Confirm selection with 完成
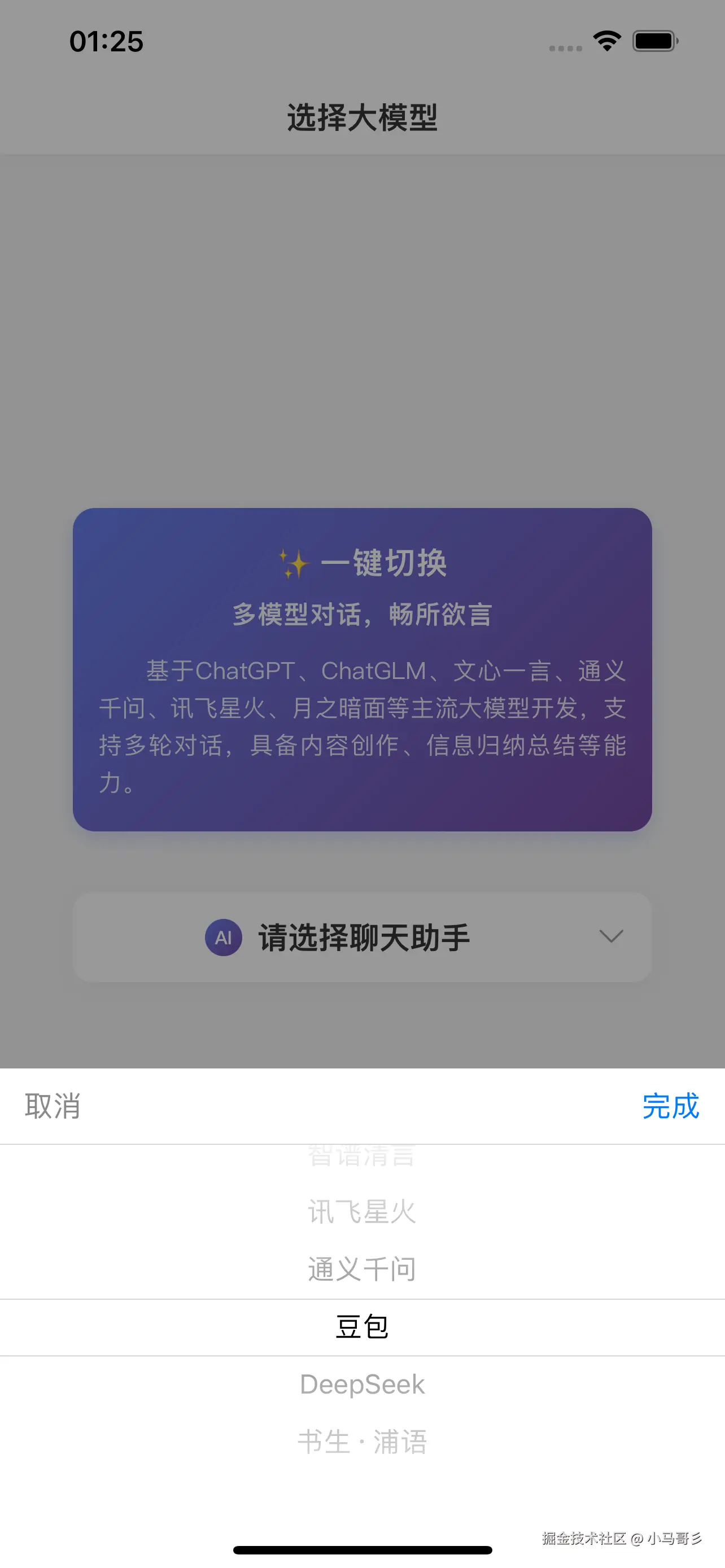Image resolution: width=725 pixels, height=1568 pixels. pyautogui.click(x=670, y=1105)
